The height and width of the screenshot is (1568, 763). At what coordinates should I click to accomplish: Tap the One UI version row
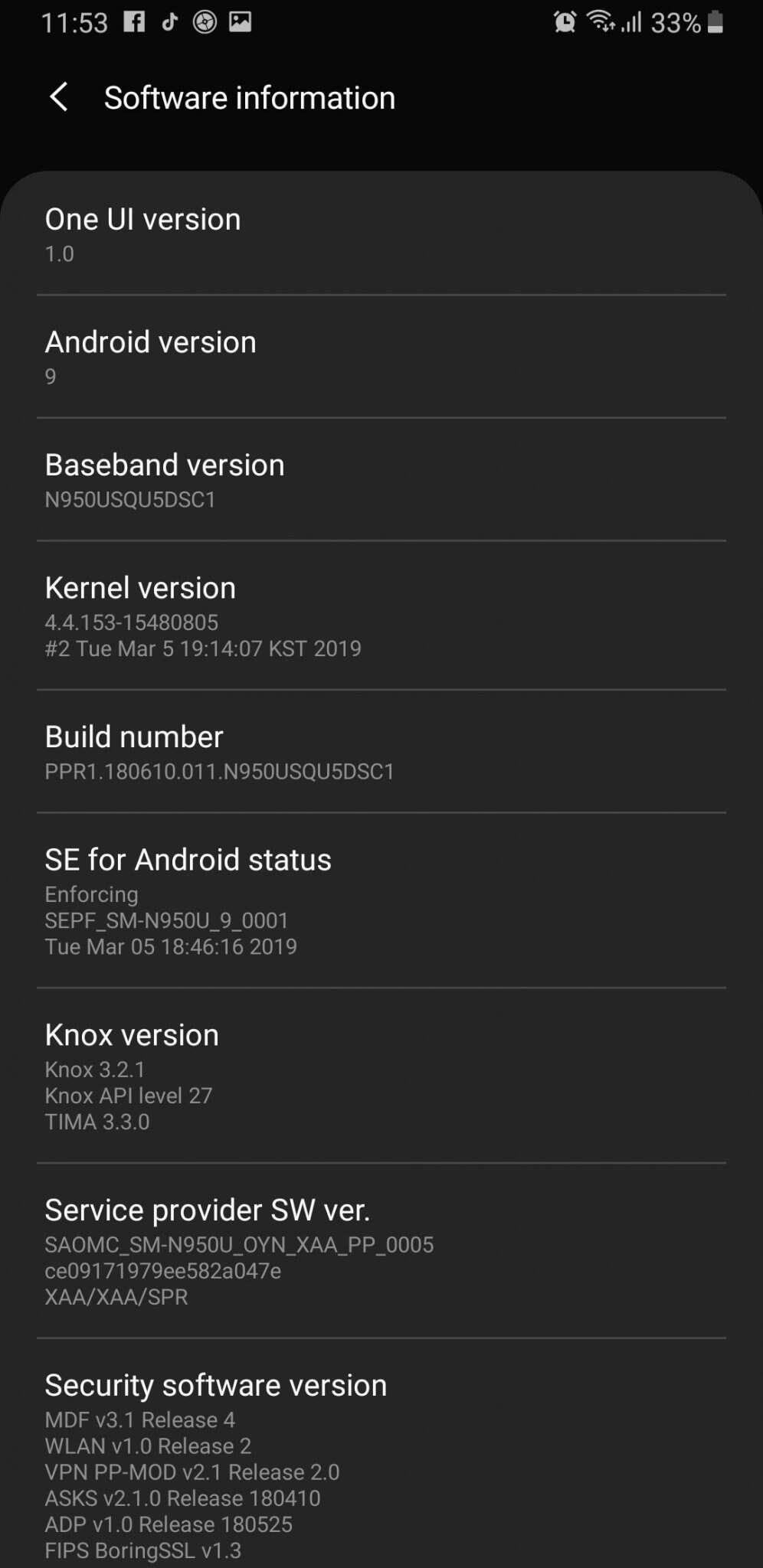381,234
